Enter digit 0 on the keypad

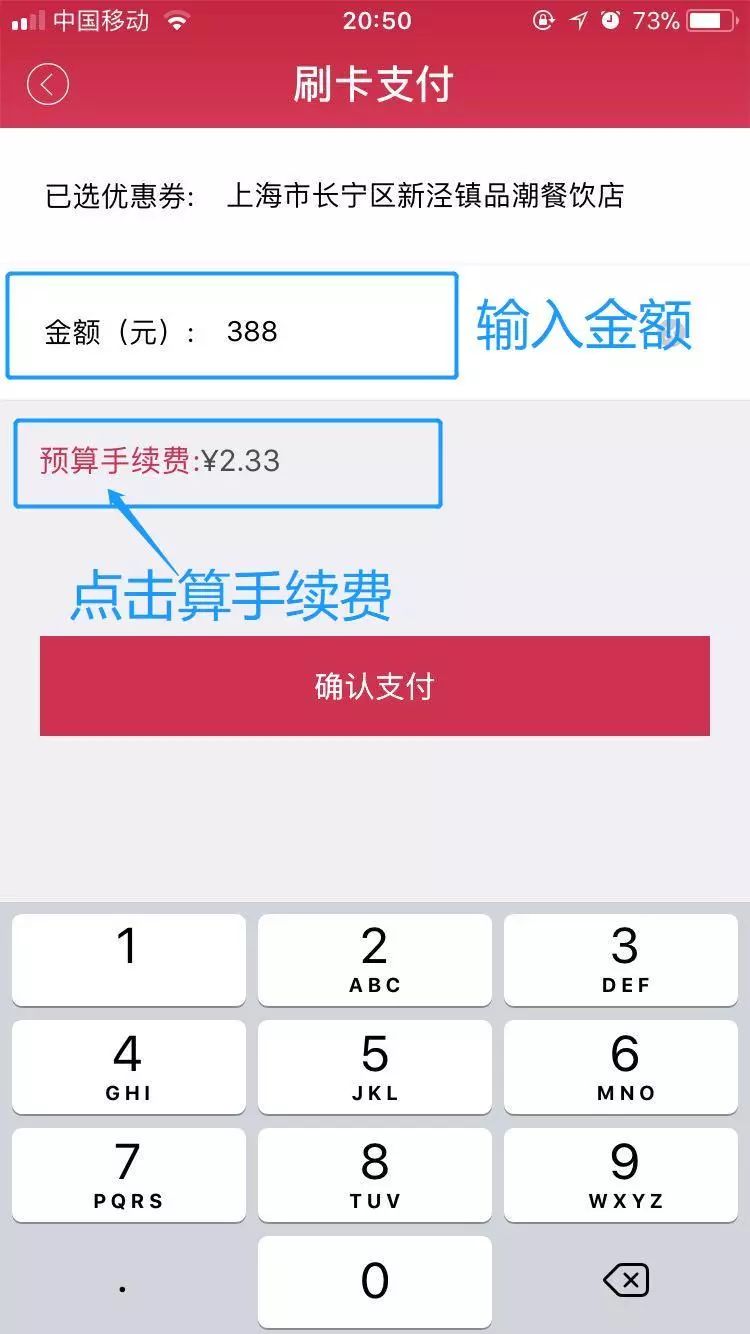click(375, 1282)
